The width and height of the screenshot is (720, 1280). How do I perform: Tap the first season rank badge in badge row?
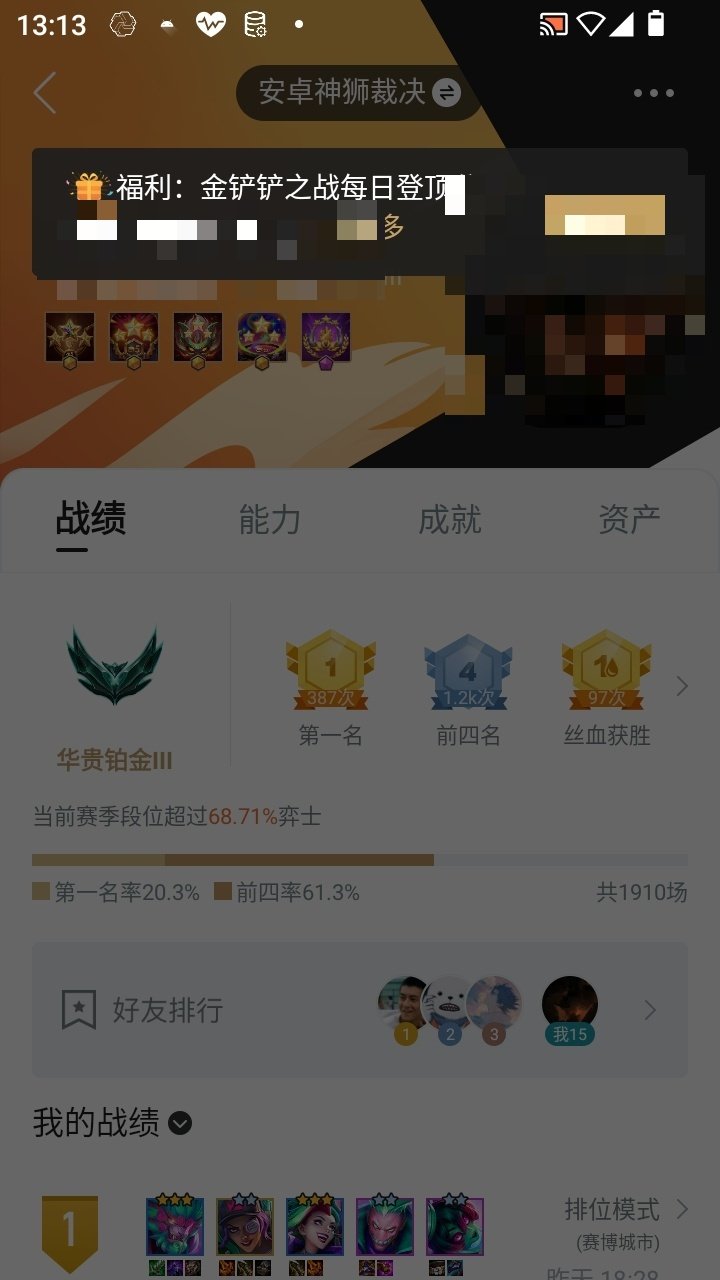(68, 338)
